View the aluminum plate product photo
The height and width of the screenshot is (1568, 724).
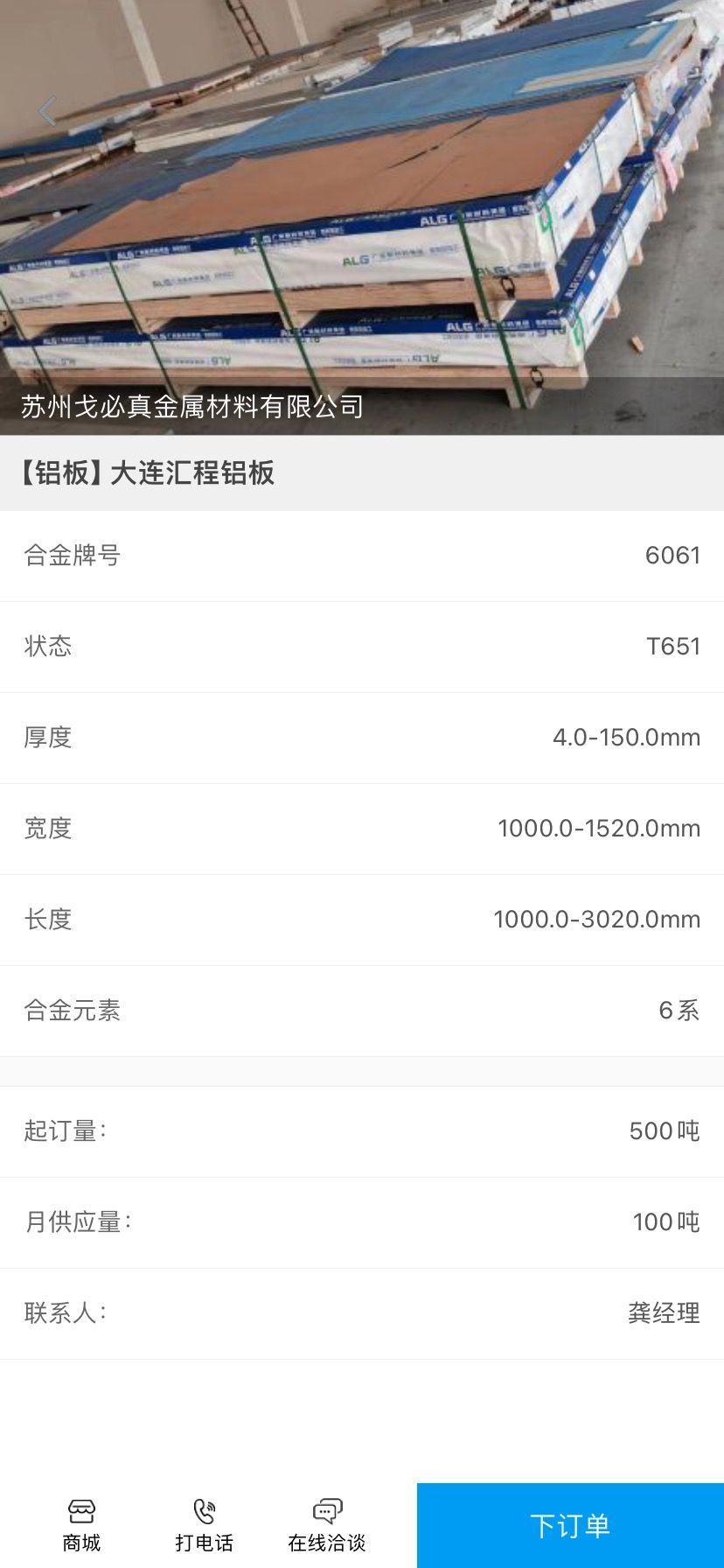point(362,217)
